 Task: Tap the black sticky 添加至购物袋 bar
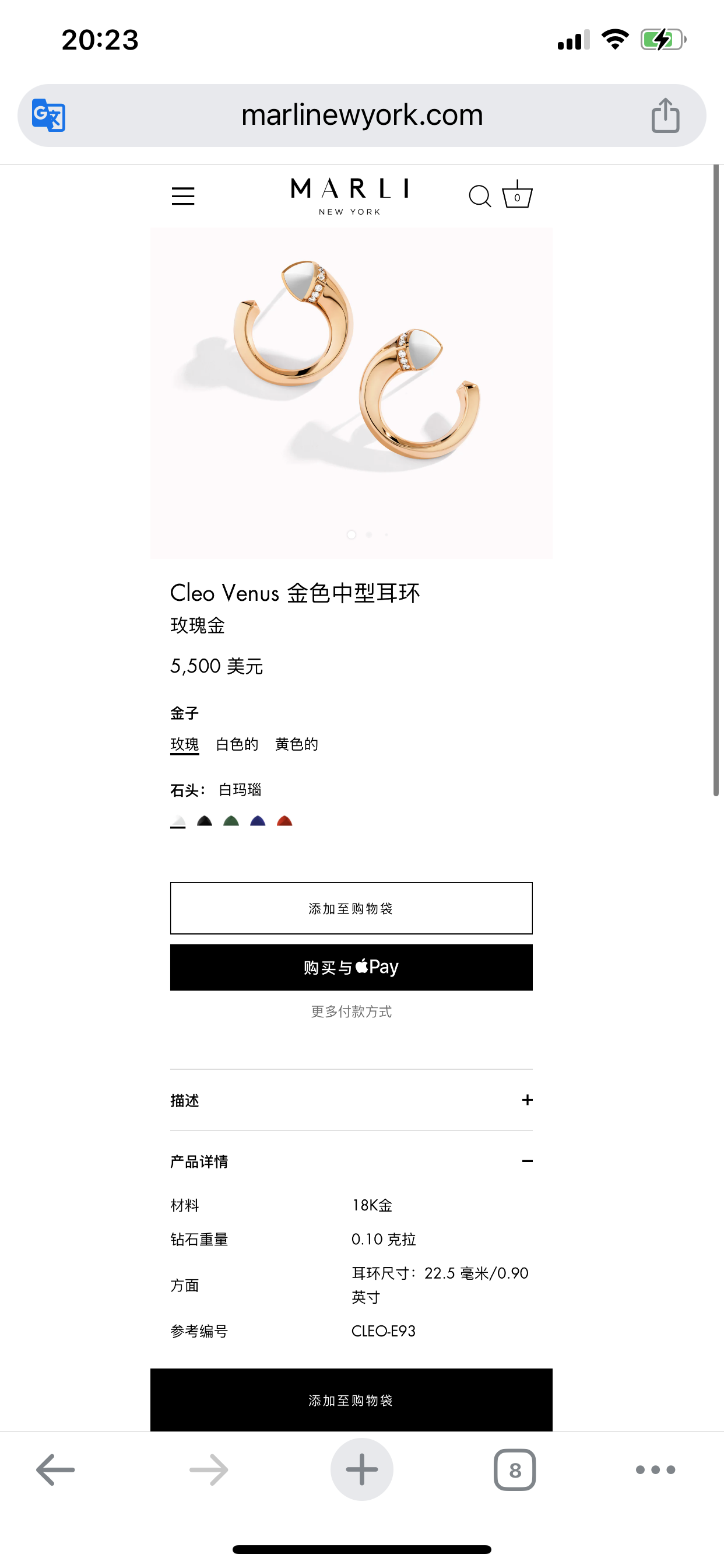[351, 1400]
